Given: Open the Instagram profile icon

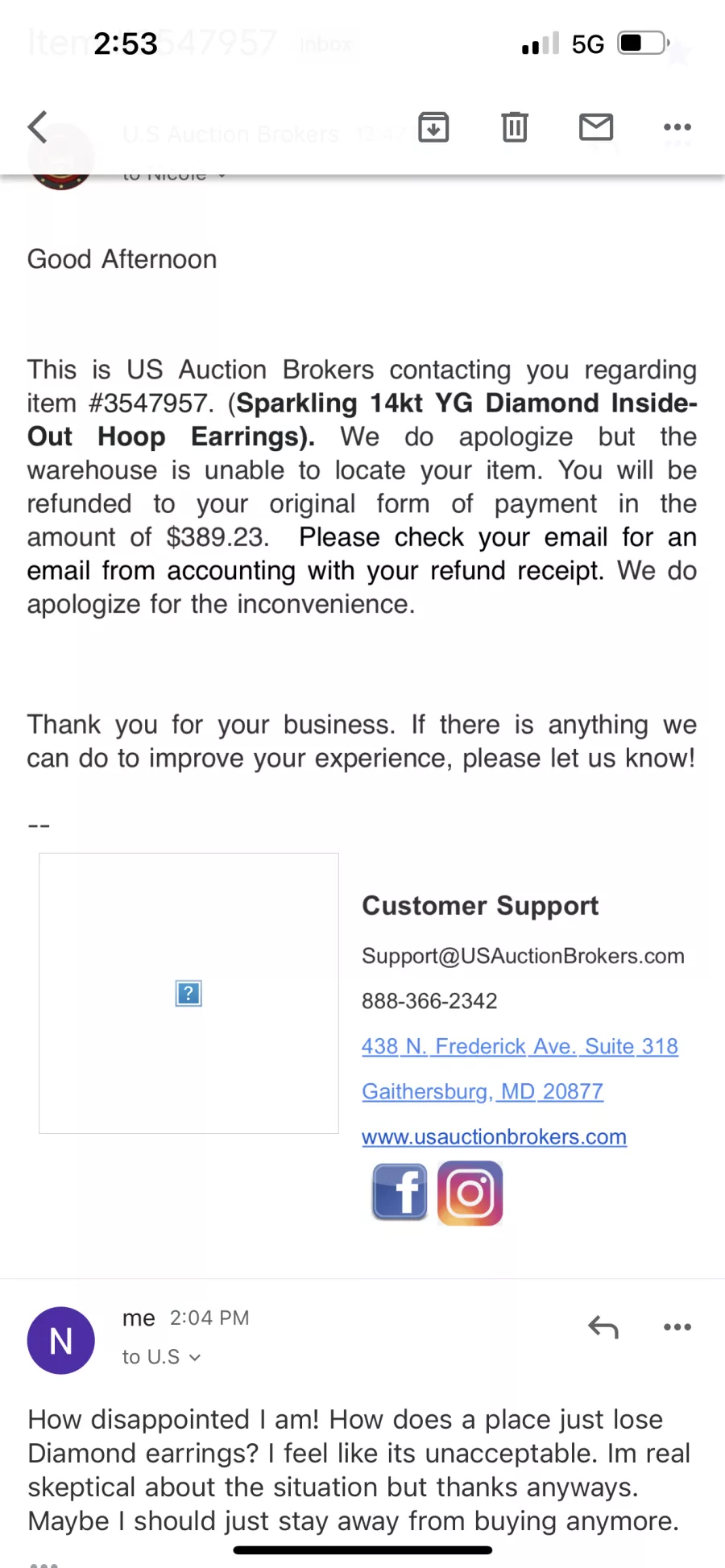Looking at the screenshot, I should [x=470, y=1193].
